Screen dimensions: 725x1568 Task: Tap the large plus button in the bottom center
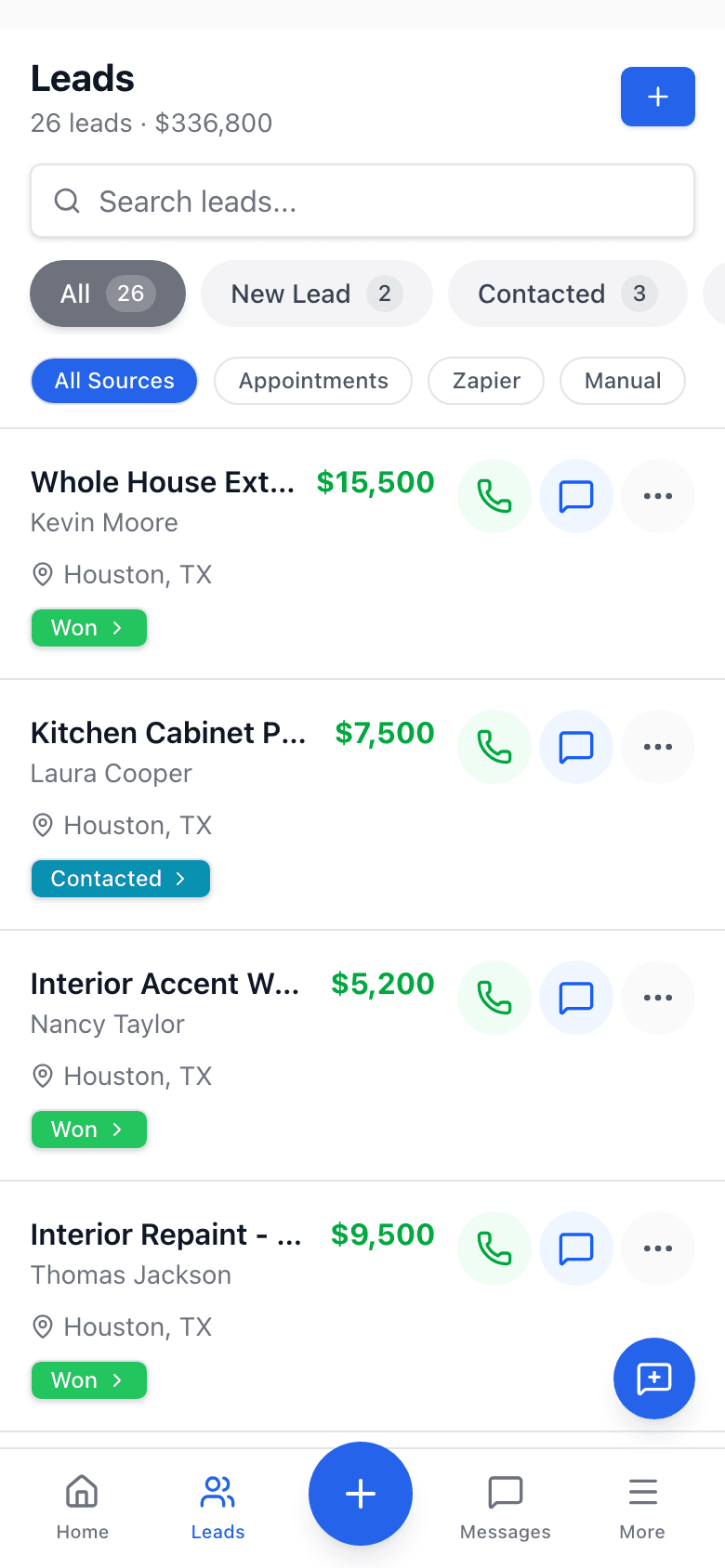(360, 1494)
